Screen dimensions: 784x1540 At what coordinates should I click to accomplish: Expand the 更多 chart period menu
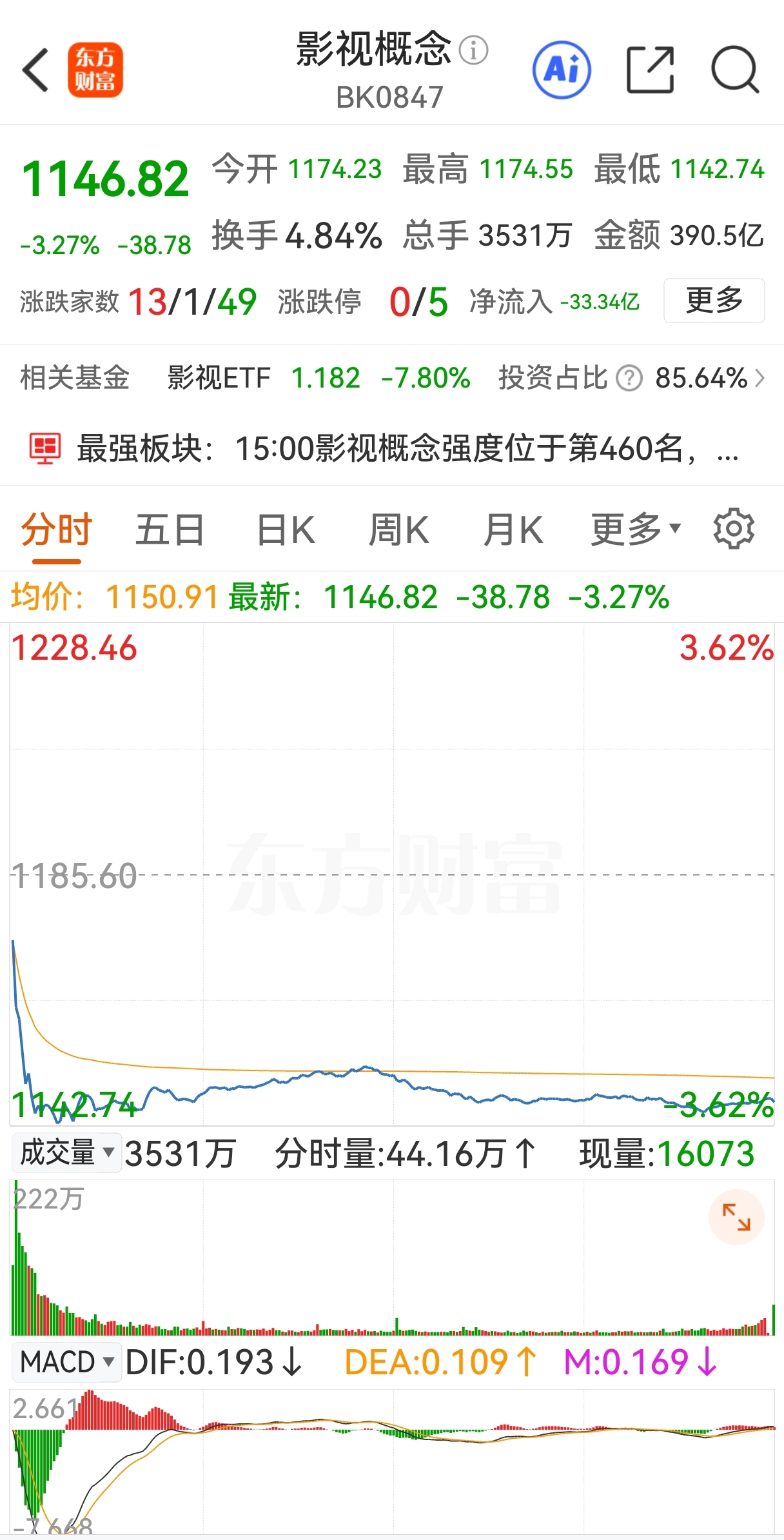(635, 529)
